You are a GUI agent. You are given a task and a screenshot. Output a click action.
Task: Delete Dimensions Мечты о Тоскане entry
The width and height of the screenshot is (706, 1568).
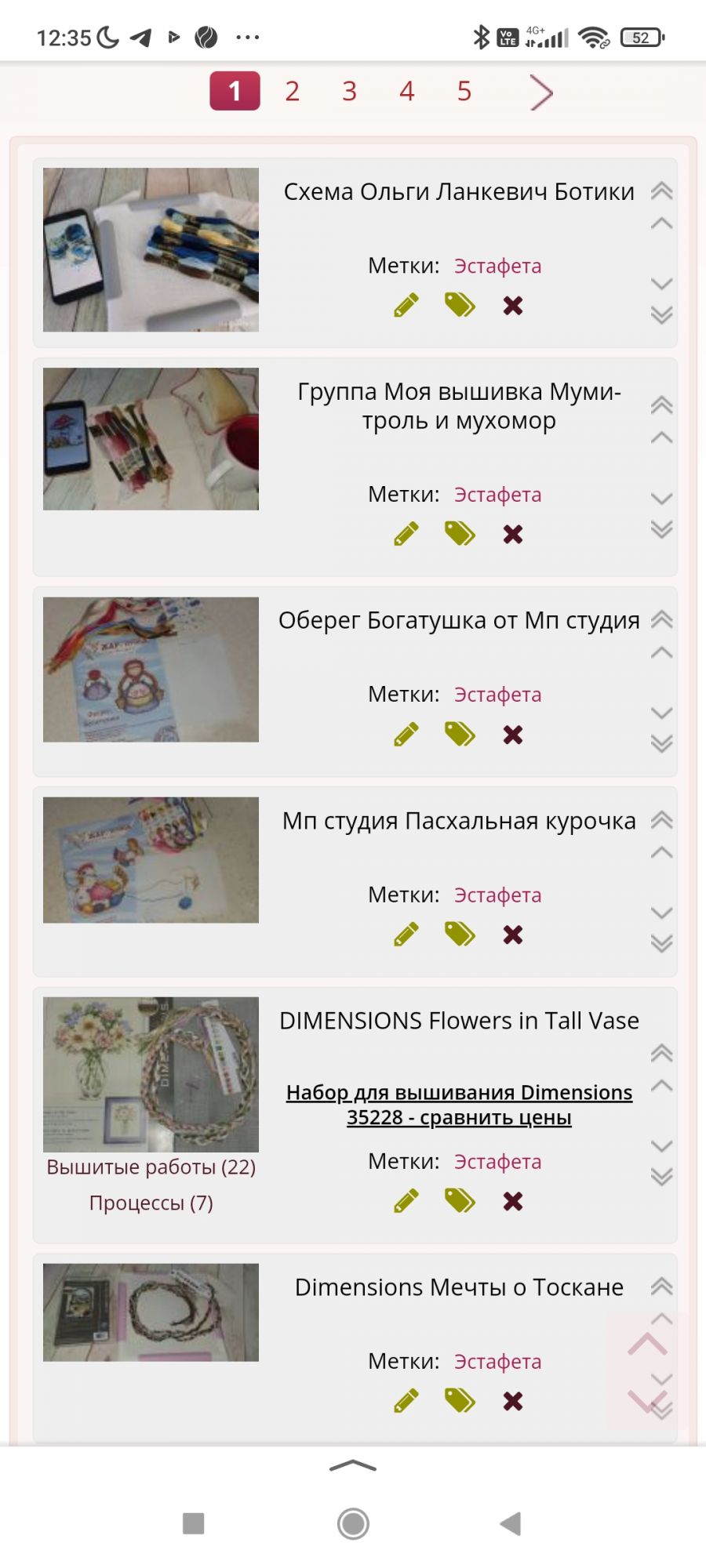tap(513, 1401)
